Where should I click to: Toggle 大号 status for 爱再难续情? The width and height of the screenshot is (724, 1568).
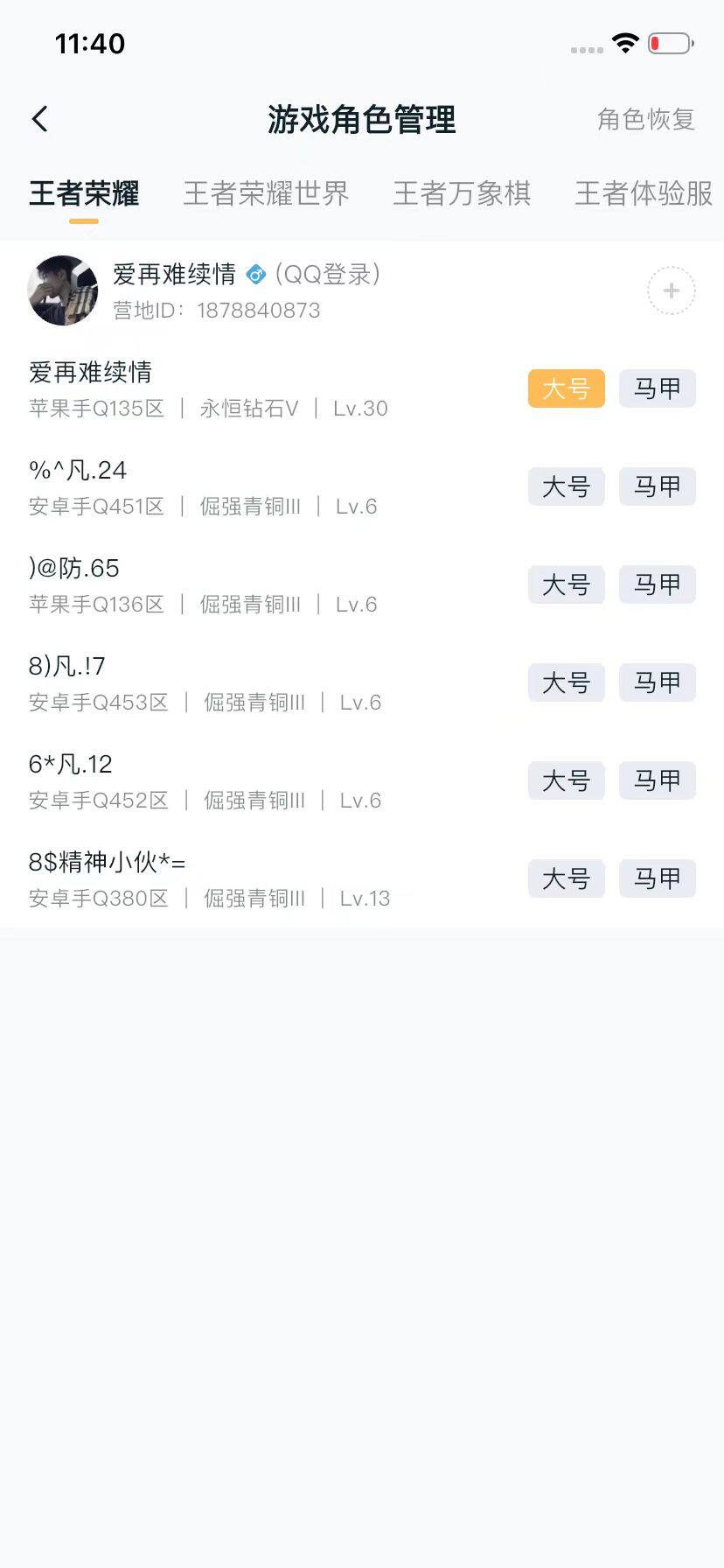point(566,388)
